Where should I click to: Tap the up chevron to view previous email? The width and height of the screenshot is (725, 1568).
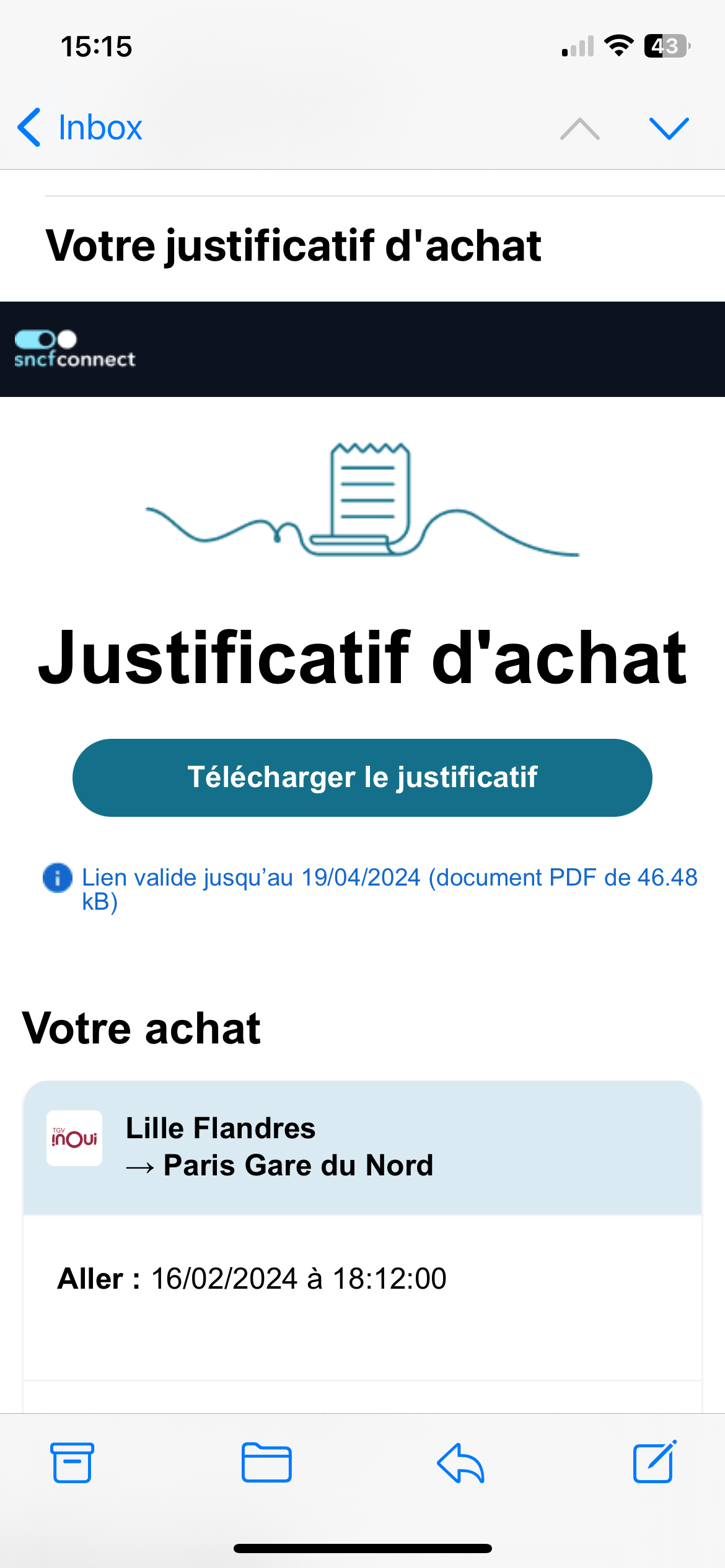[578, 128]
